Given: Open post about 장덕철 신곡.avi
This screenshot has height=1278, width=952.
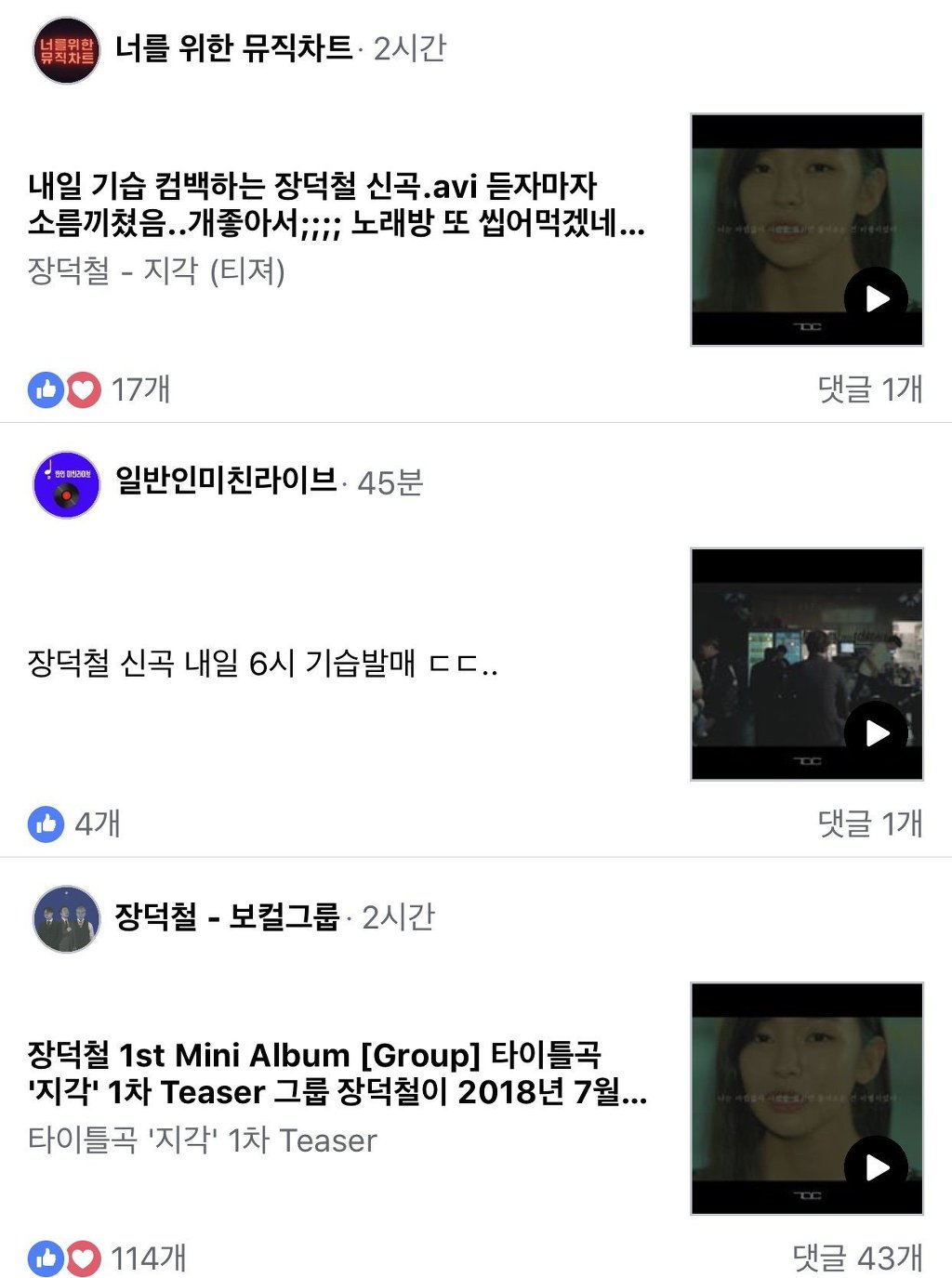Looking at the screenshot, I should [336, 204].
